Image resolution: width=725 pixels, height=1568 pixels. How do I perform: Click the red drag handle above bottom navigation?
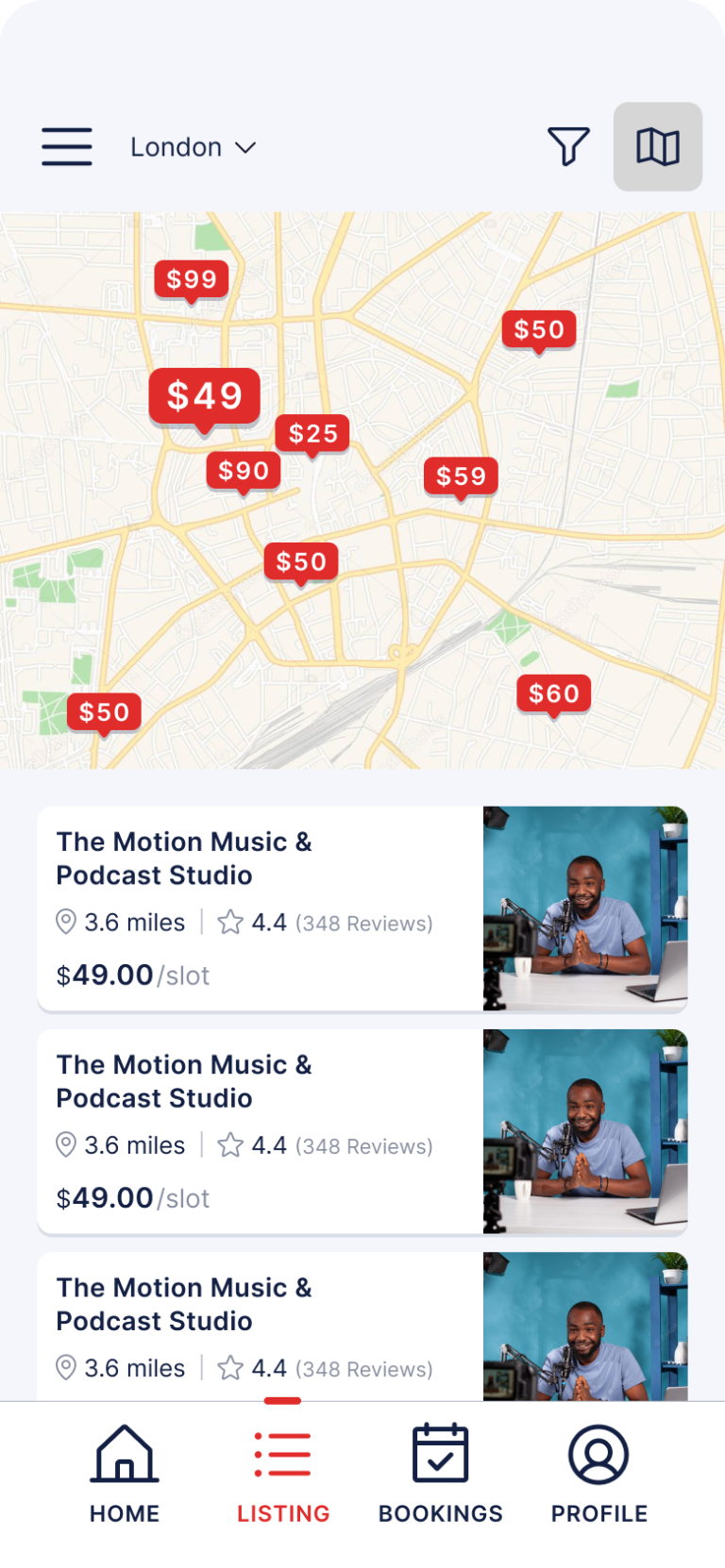[283, 1401]
